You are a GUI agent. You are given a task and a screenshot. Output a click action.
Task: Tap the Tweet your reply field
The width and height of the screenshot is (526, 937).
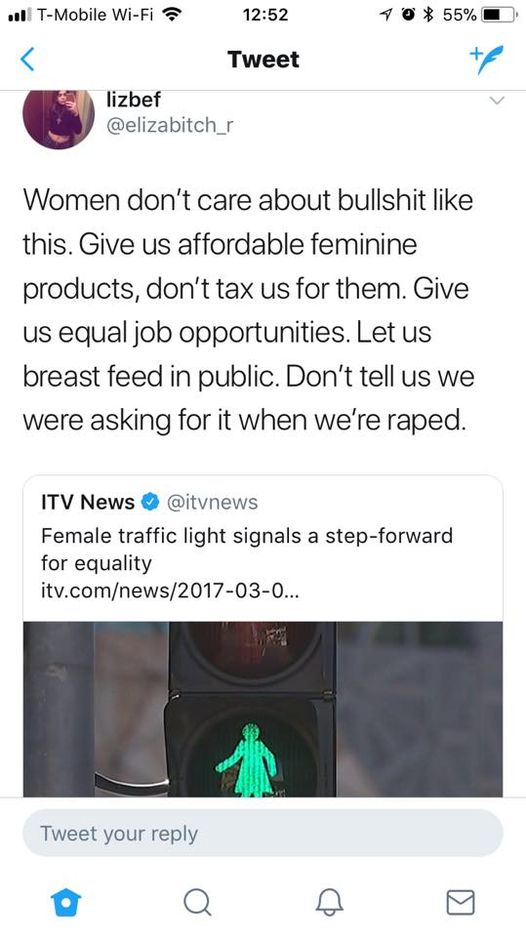263,834
